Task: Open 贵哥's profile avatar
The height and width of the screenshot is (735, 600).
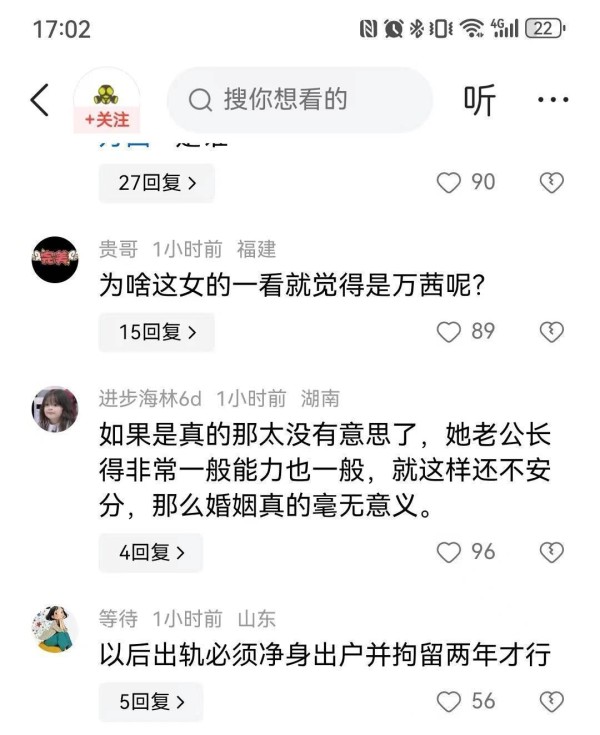Action: tap(55, 259)
